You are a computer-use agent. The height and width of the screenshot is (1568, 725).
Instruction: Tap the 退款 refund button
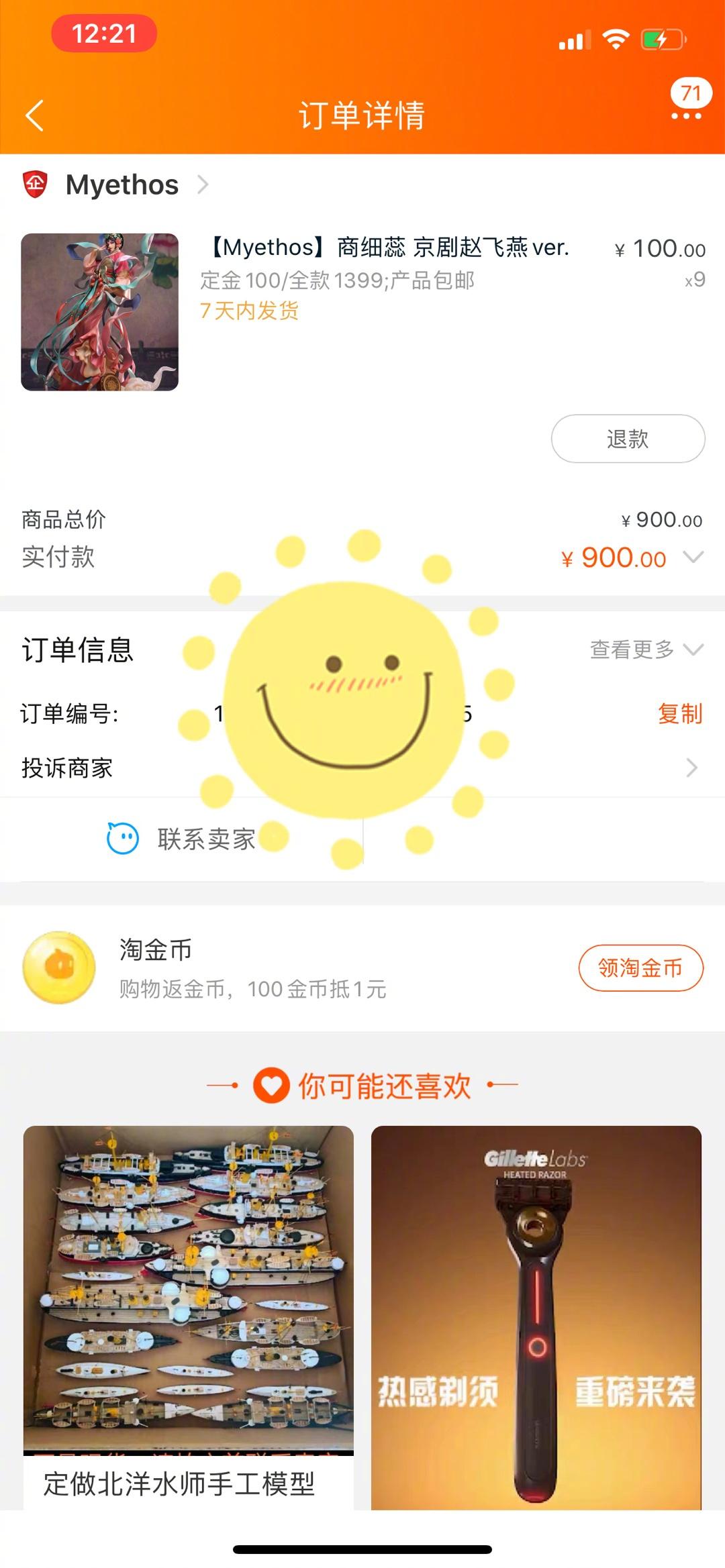coord(628,439)
